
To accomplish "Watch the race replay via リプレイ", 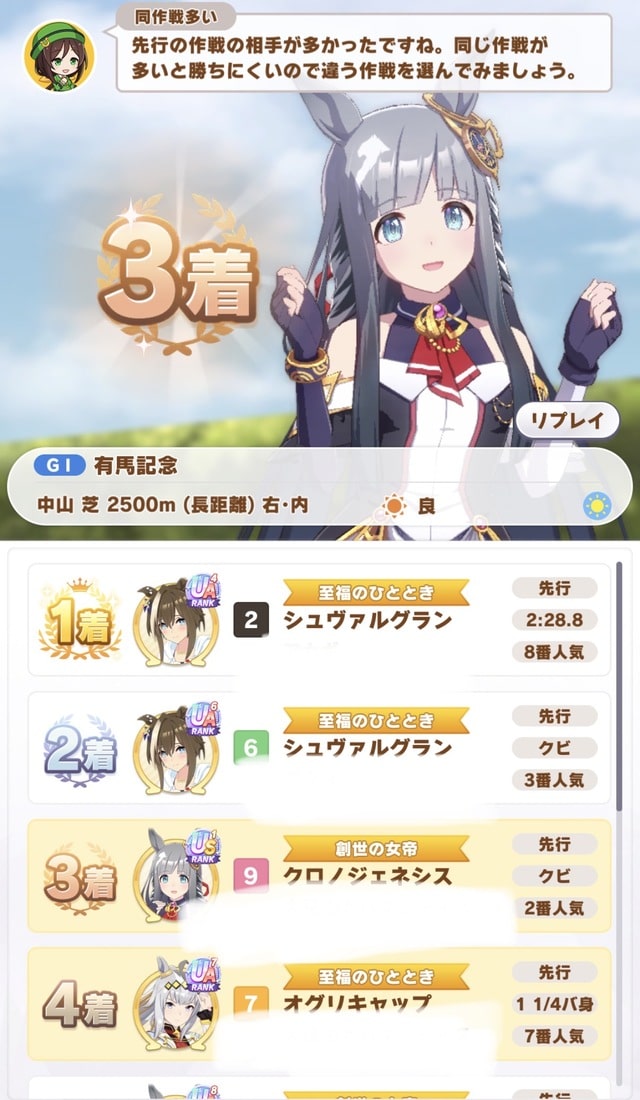I will coord(567,421).
